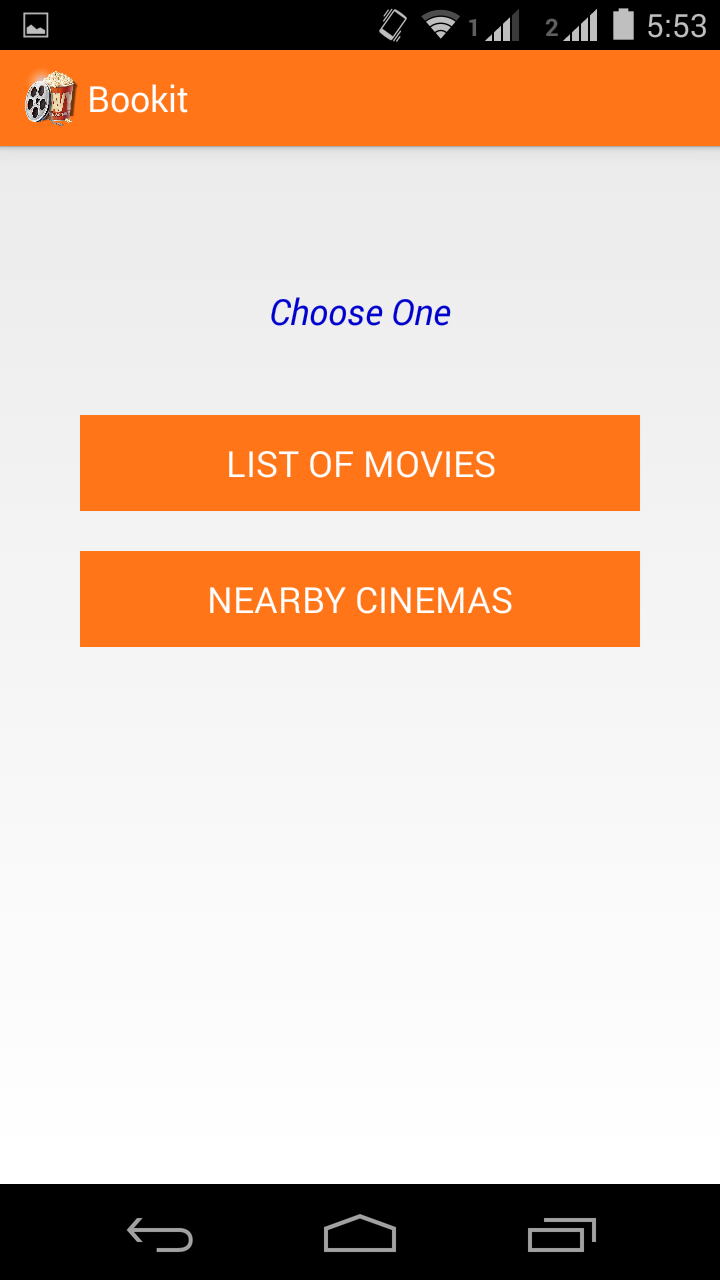720x1280 pixels.
Task: Tap the number 2 beside the signal bars
Action: pyautogui.click(x=553, y=27)
